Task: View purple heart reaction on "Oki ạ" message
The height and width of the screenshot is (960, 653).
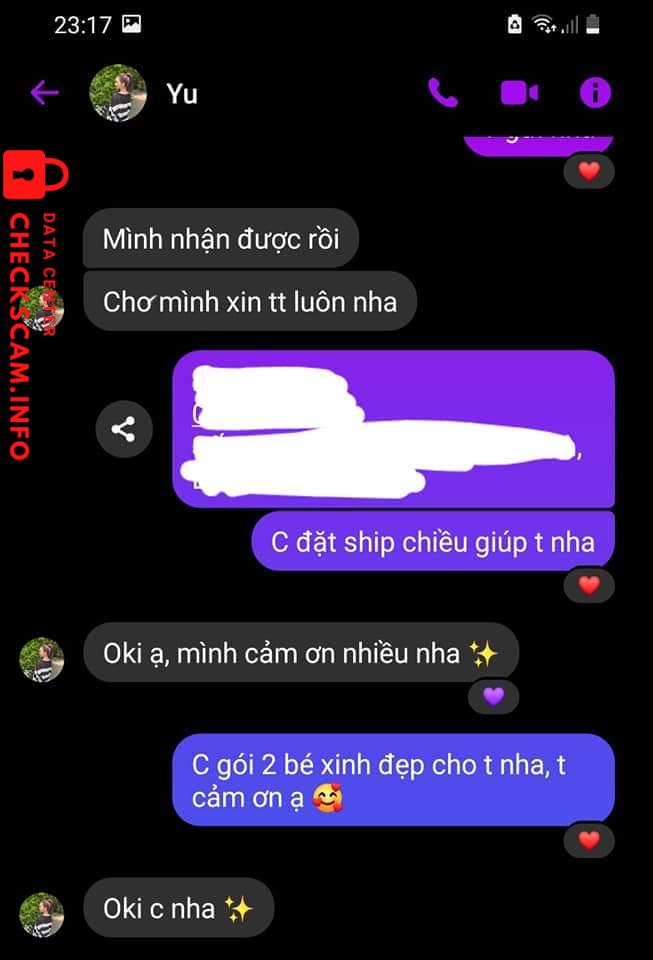Action: coord(493,696)
